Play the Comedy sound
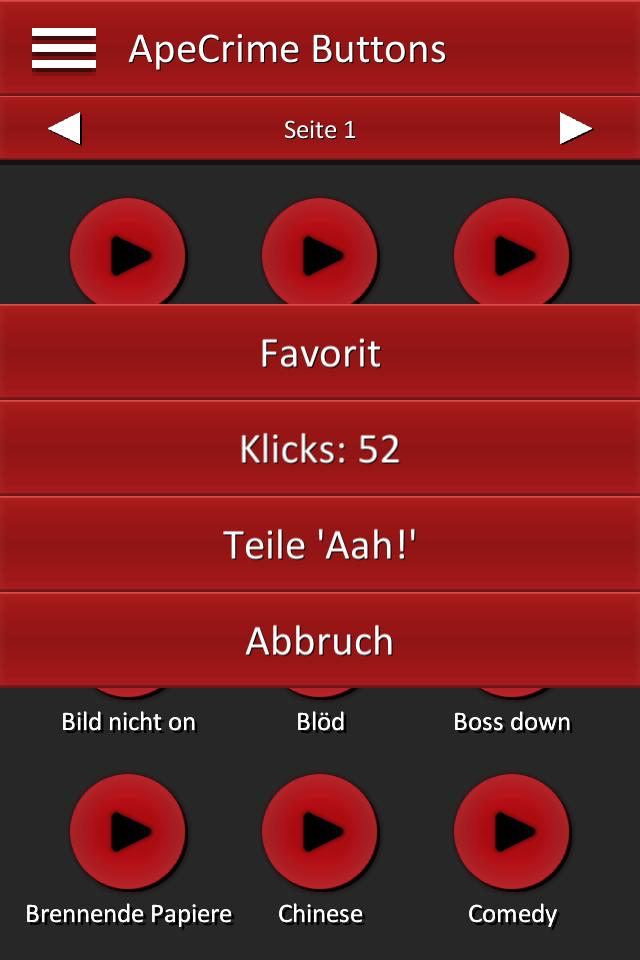The width and height of the screenshot is (640, 960). click(512, 831)
